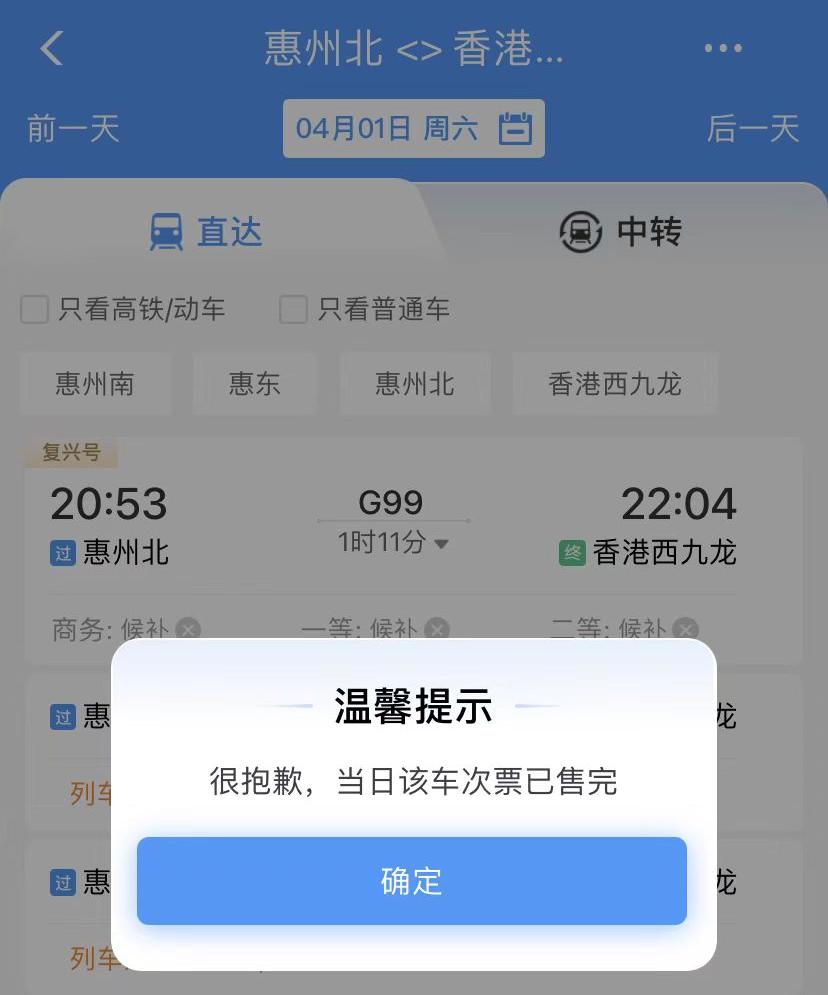Open the 04月01日 周六 date selector
The height and width of the screenshot is (995, 828).
[x=390, y=128]
